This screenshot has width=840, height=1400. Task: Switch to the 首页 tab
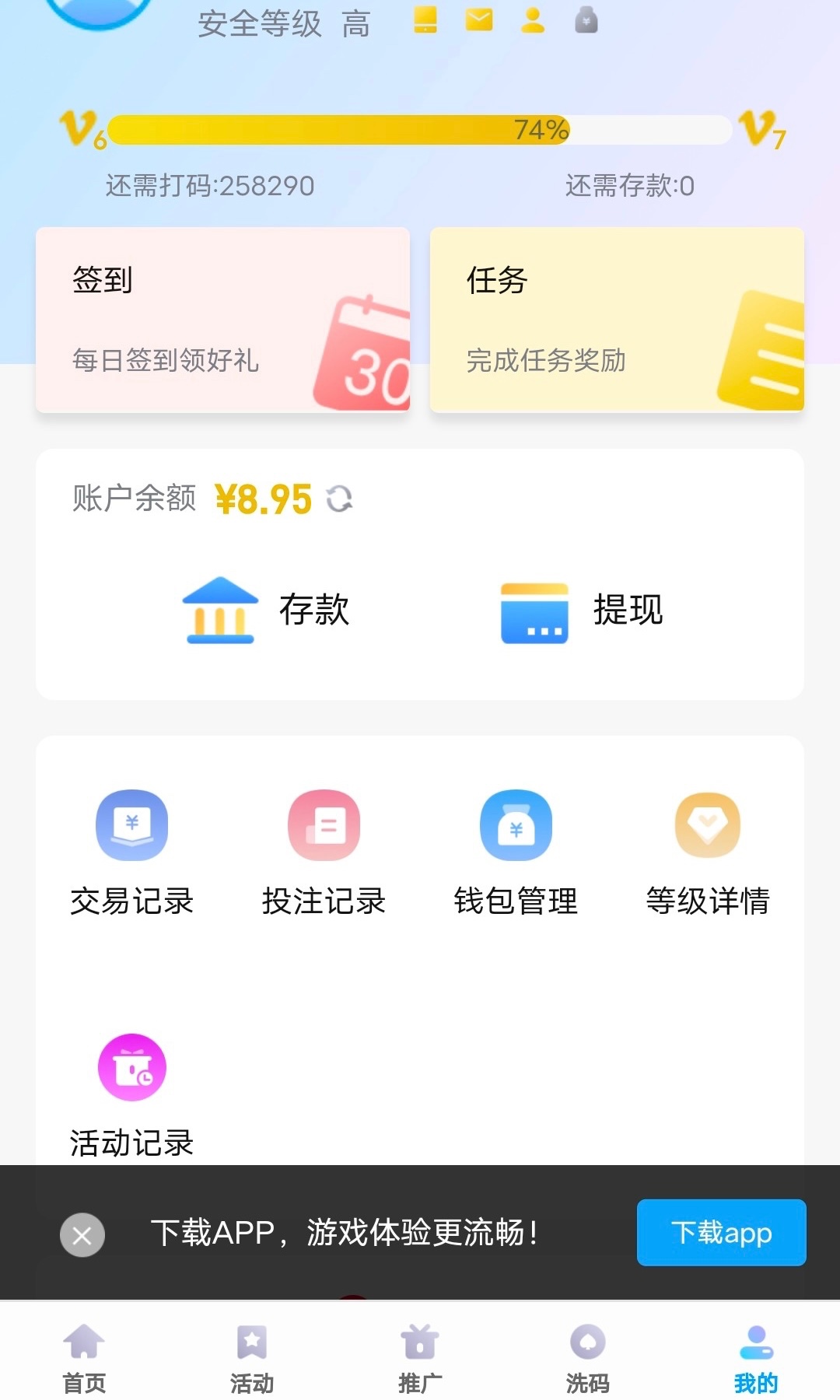click(84, 1358)
